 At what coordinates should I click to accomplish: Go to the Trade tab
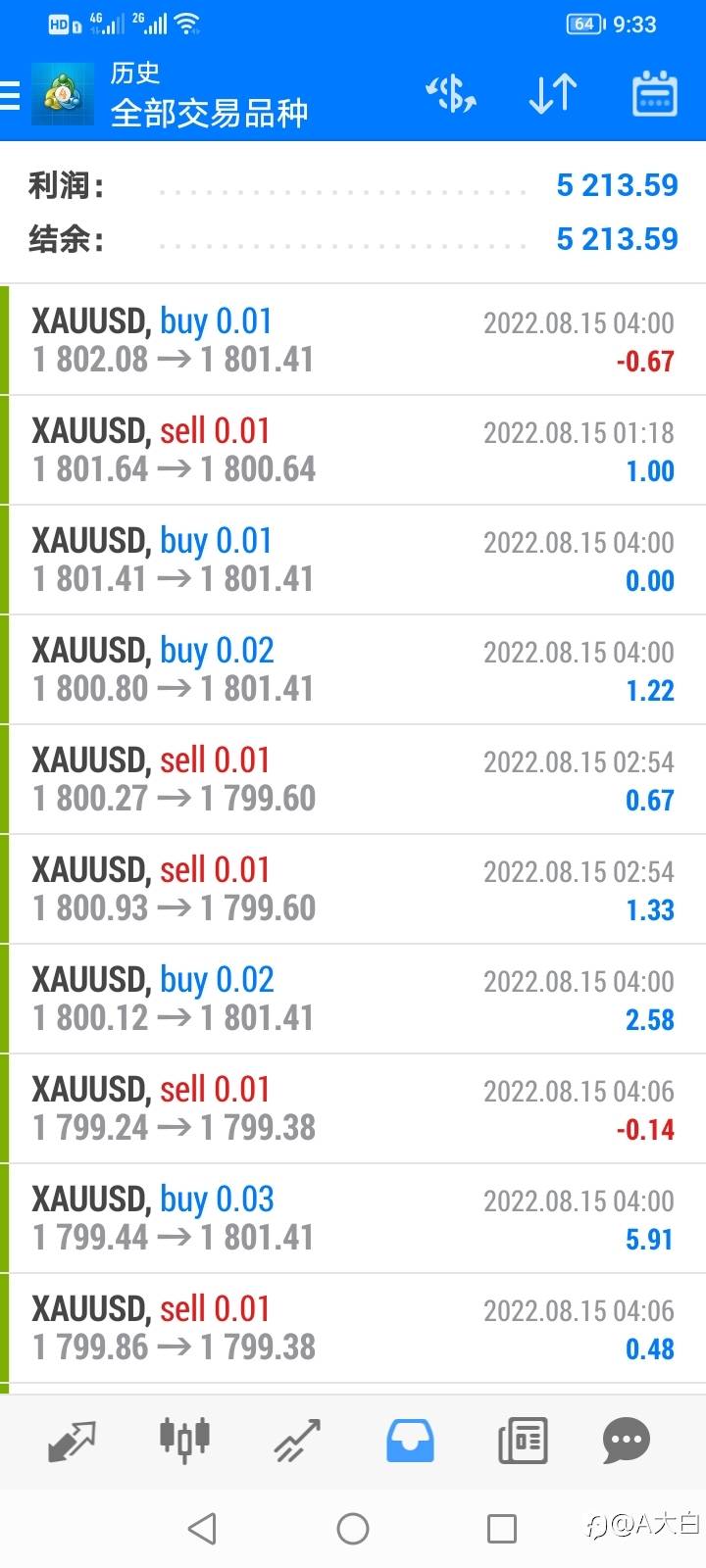(297, 1441)
